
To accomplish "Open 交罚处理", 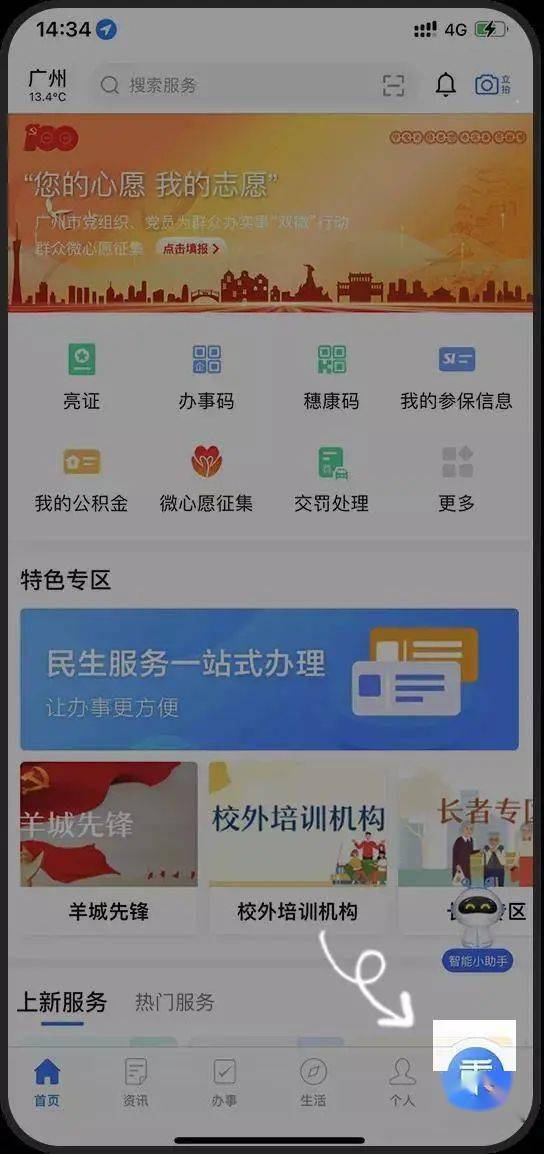I will (331, 479).
